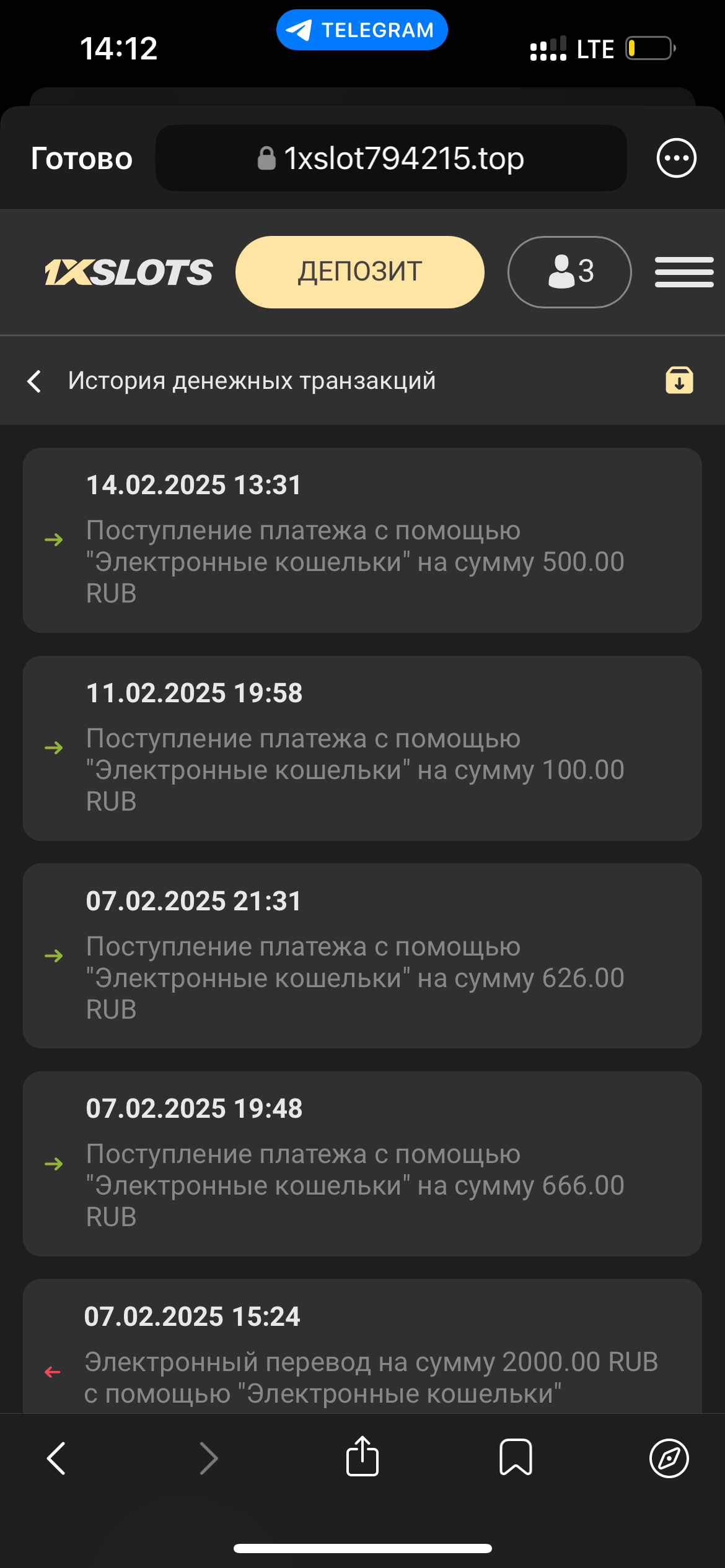725x1568 pixels.
Task: Tap Готово to close the in-app browser
Action: [x=82, y=159]
